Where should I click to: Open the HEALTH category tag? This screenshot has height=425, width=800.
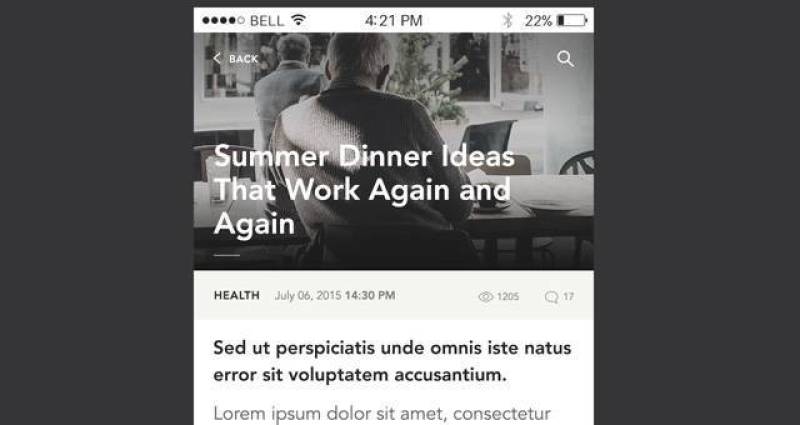[237, 296]
